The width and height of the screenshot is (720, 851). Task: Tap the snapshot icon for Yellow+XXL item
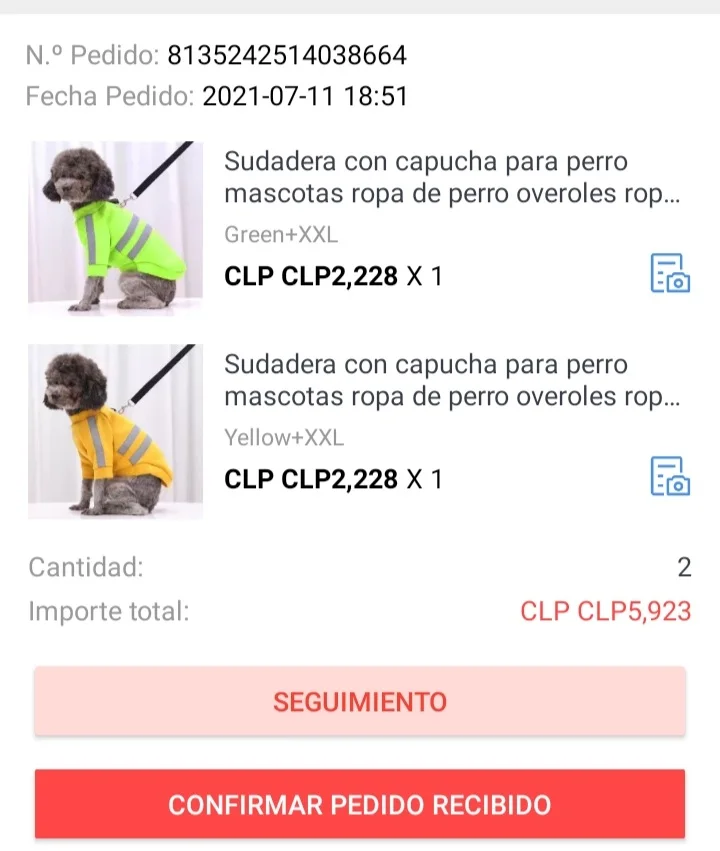coord(670,476)
